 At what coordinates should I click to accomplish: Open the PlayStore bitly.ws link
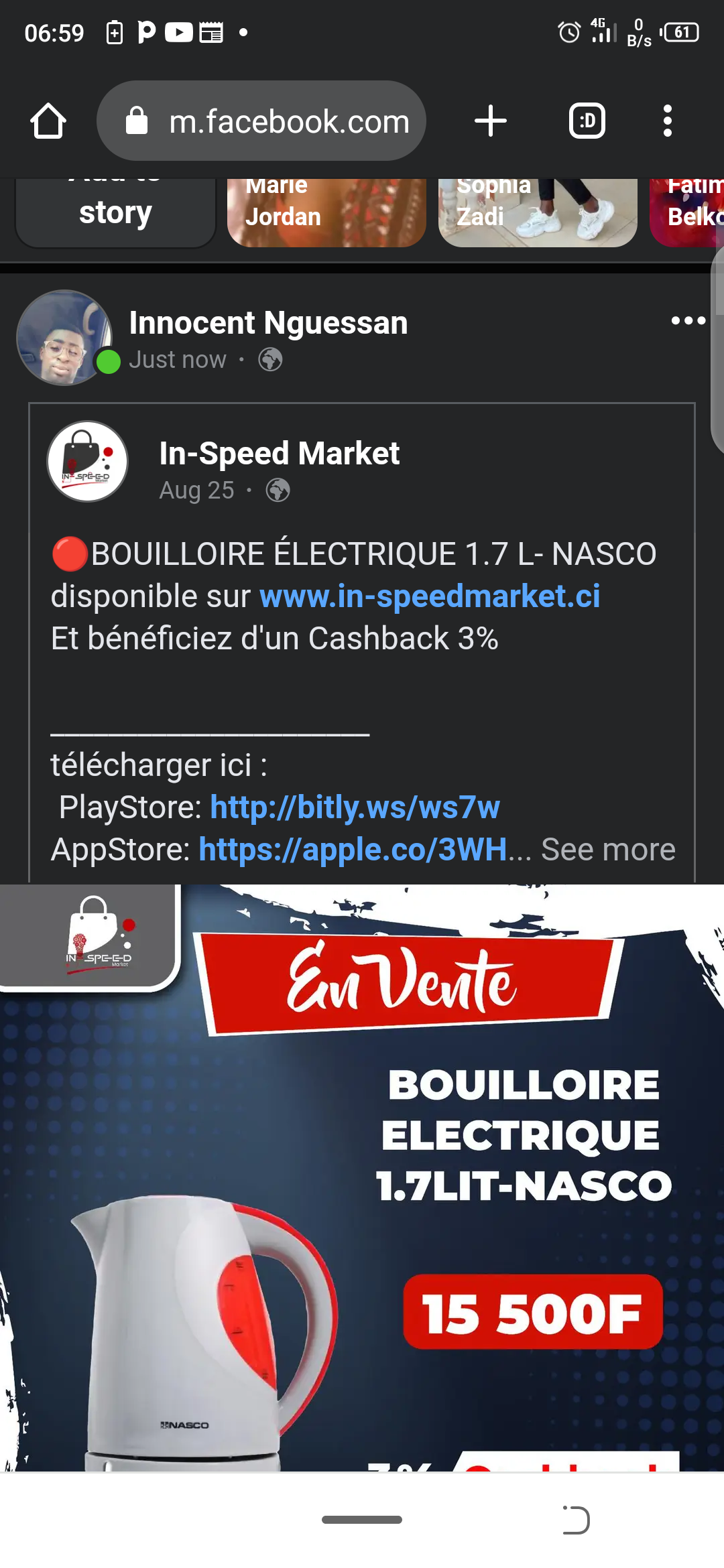click(x=355, y=807)
